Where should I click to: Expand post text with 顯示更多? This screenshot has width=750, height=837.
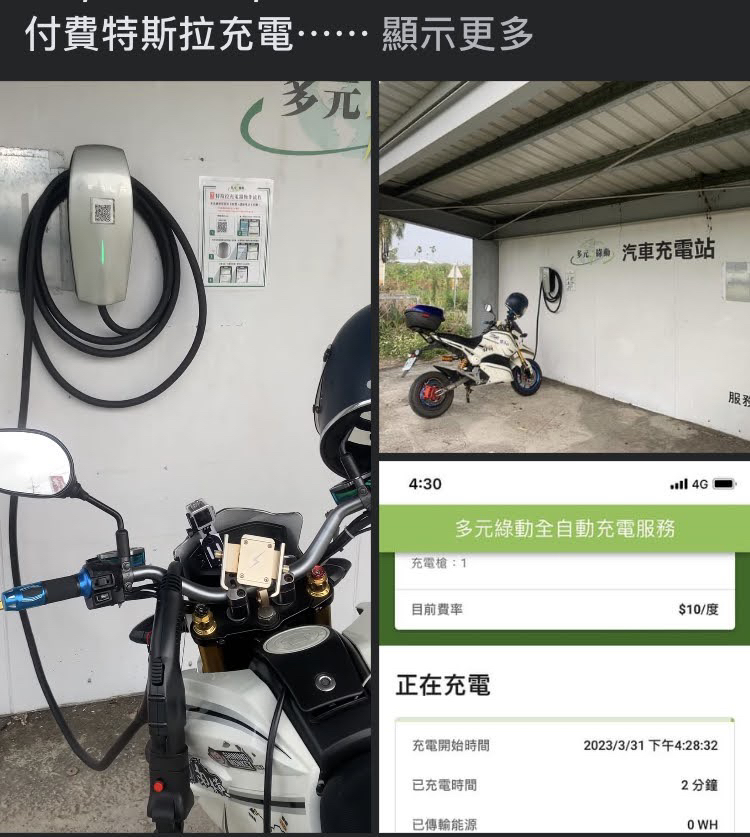(457, 35)
